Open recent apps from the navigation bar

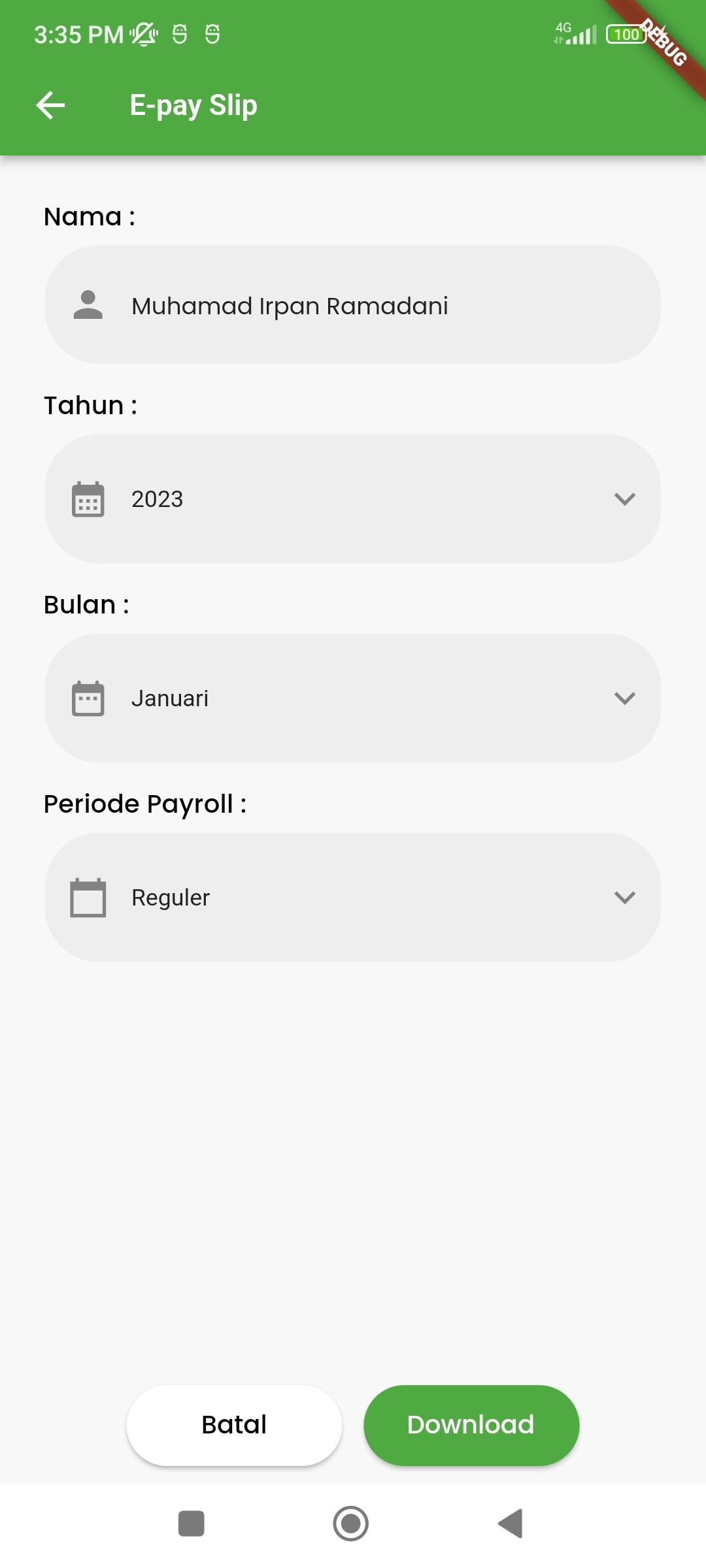click(x=192, y=1524)
